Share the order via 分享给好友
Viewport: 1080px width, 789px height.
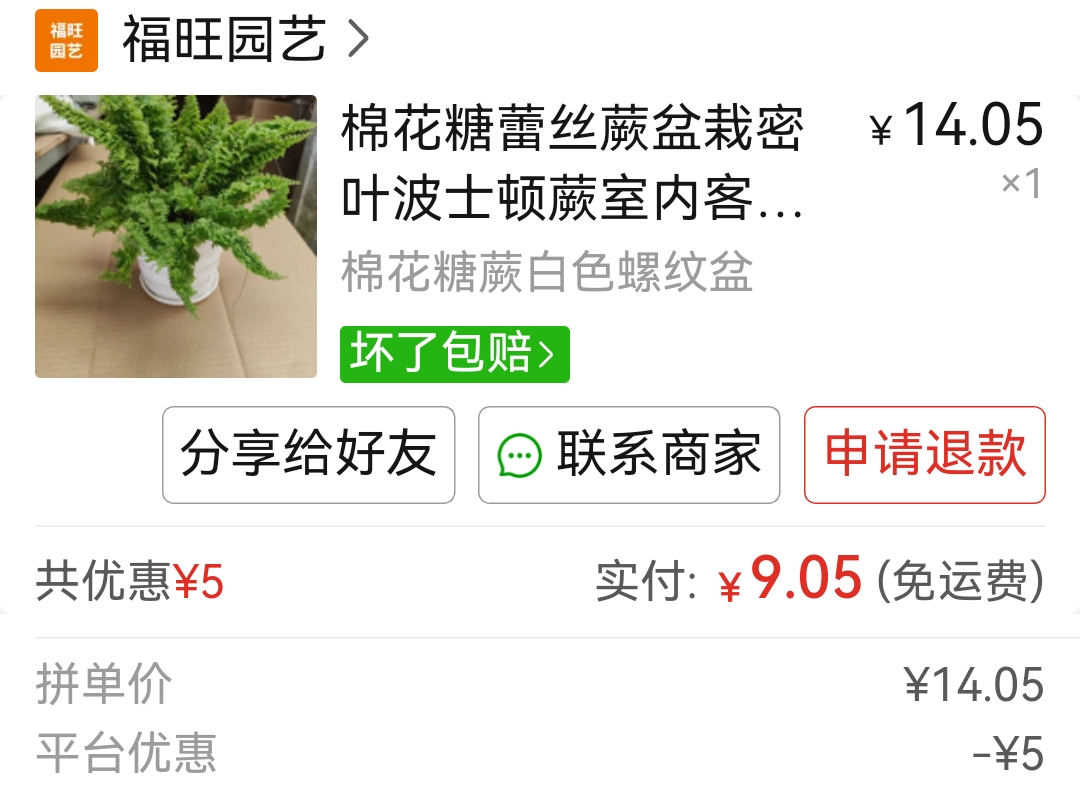308,455
